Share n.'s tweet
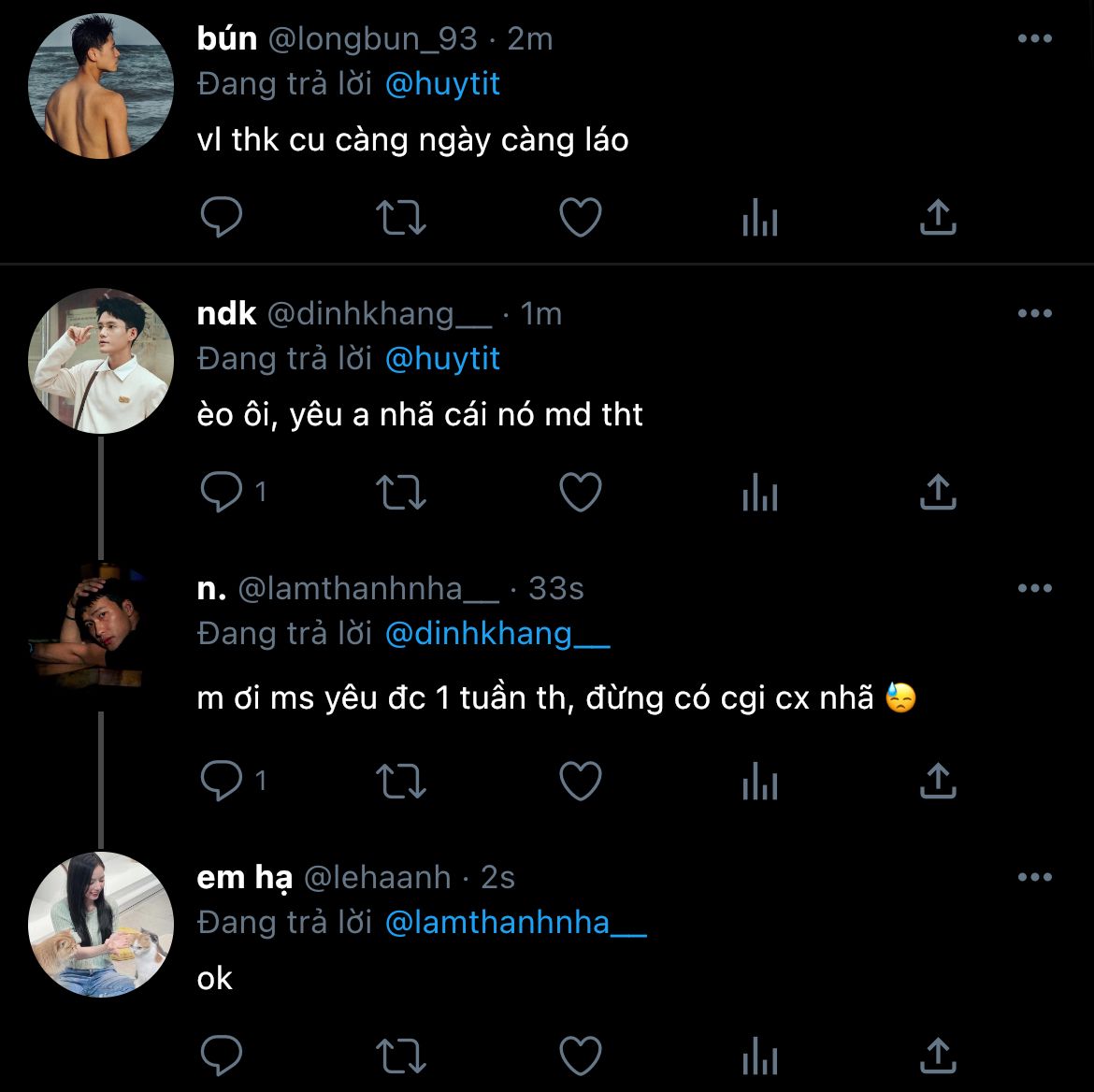1094x1092 pixels. [938, 780]
